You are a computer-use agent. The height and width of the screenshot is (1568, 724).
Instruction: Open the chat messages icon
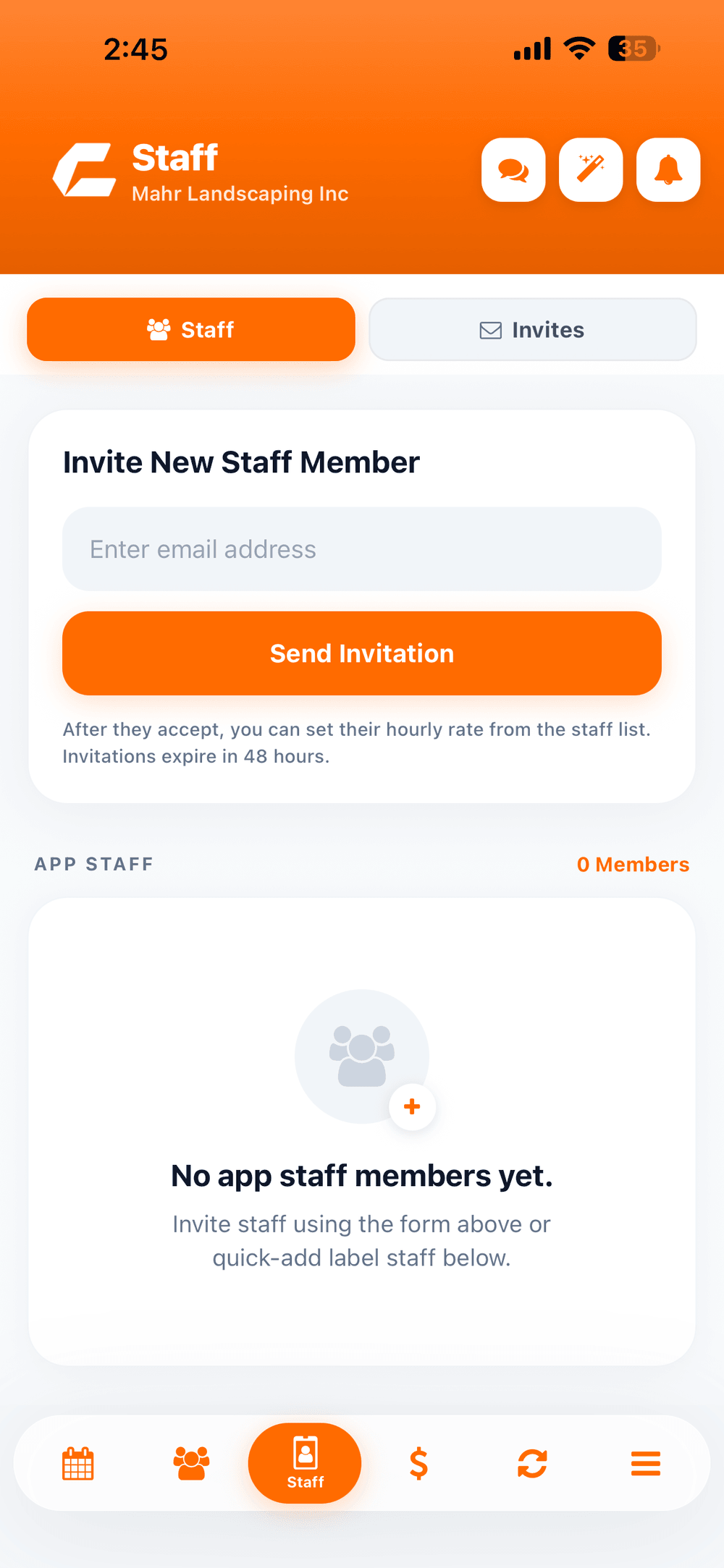click(x=513, y=170)
